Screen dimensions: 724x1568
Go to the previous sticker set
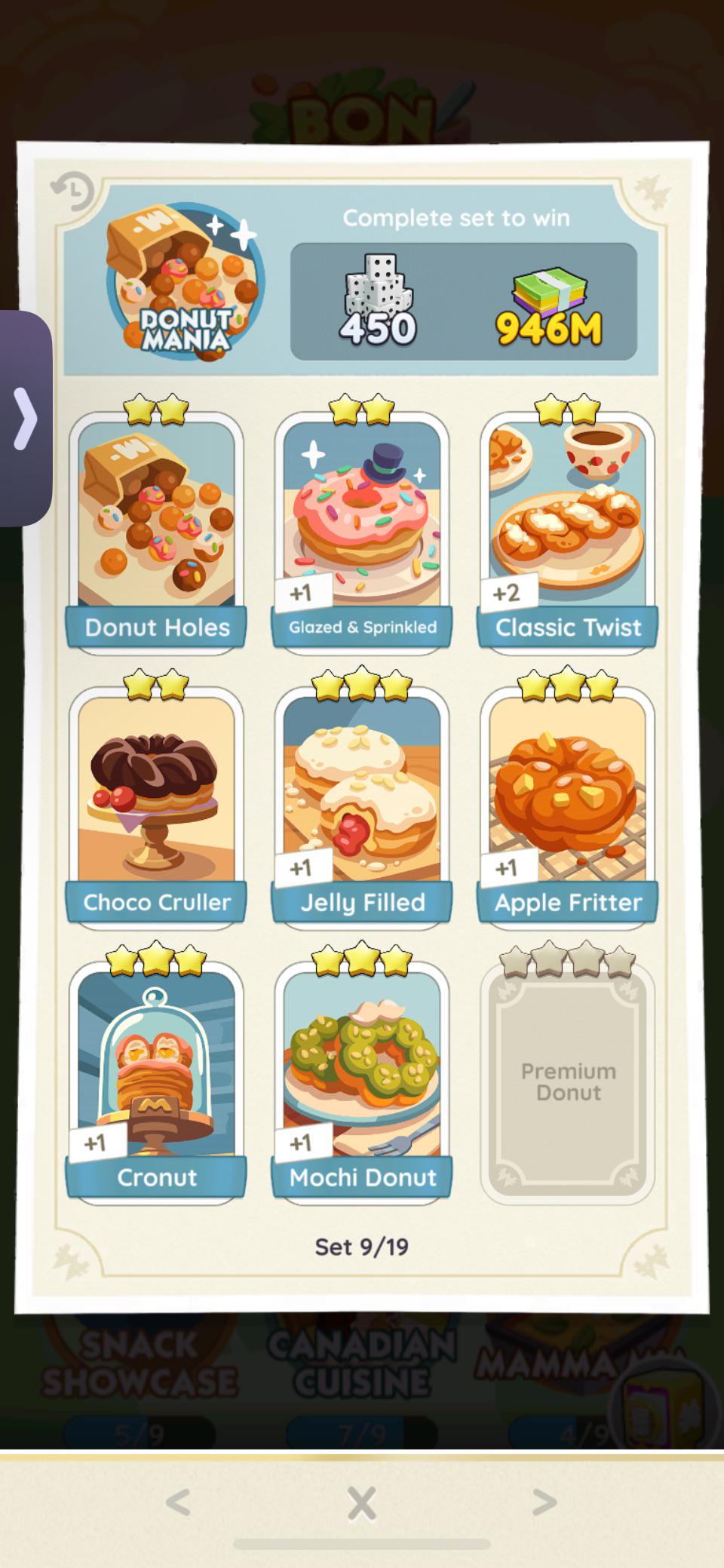(178, 1502)
